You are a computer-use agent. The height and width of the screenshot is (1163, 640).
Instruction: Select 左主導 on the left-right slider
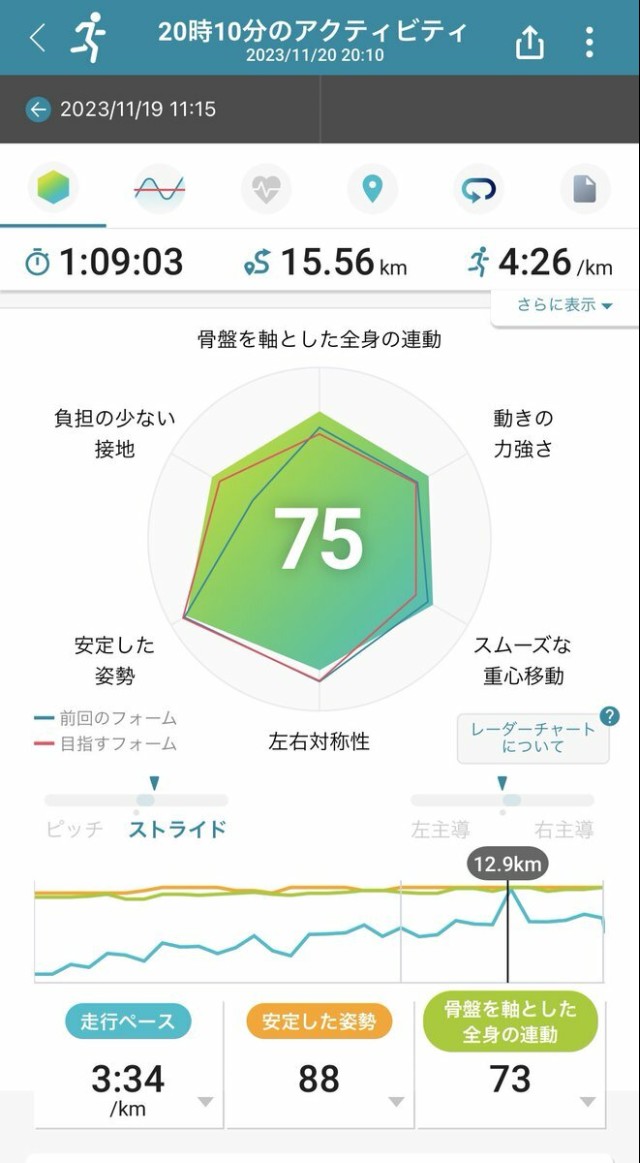click(441, 829)
